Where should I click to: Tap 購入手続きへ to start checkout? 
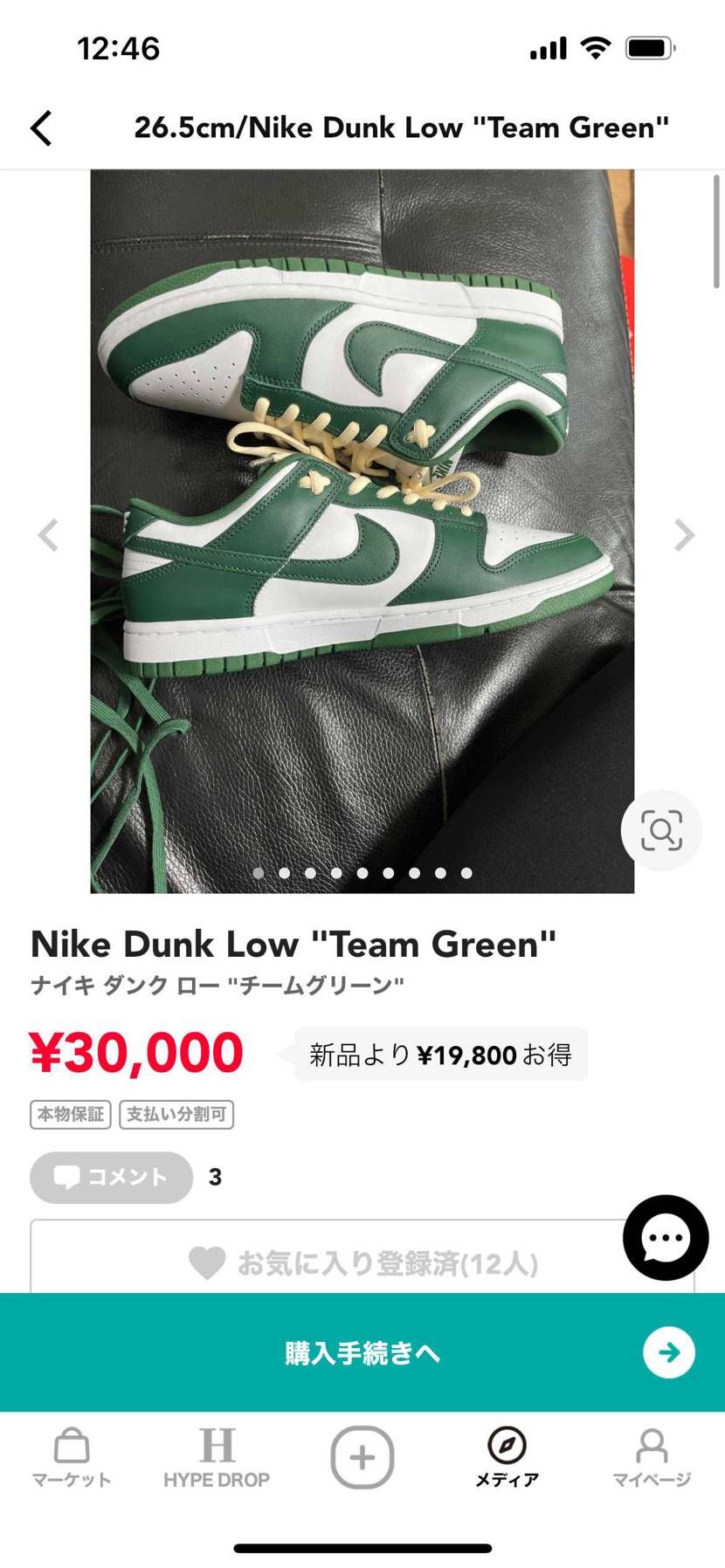pos(362,1352)
